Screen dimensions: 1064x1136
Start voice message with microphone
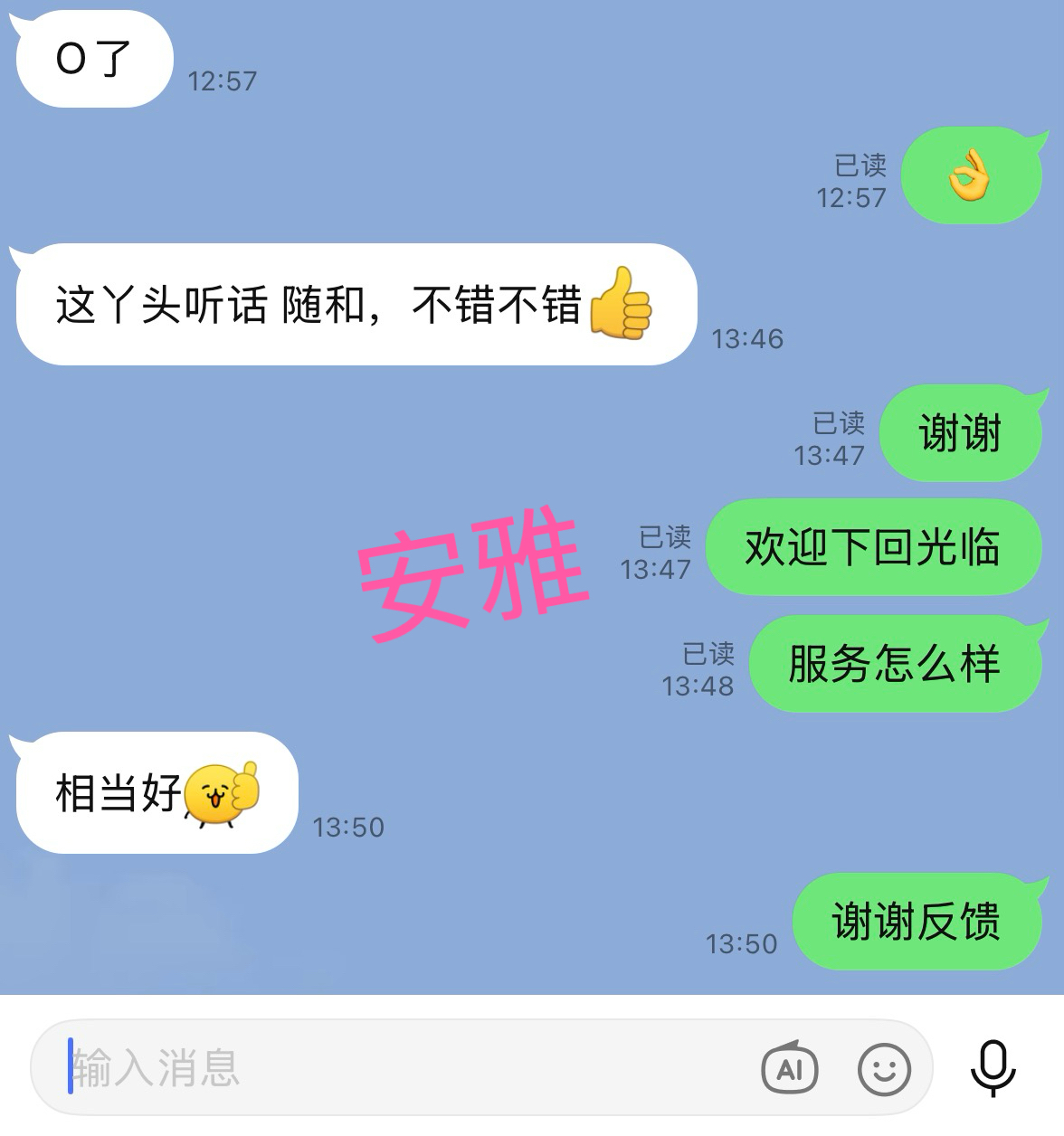[x=993, y=1067]
